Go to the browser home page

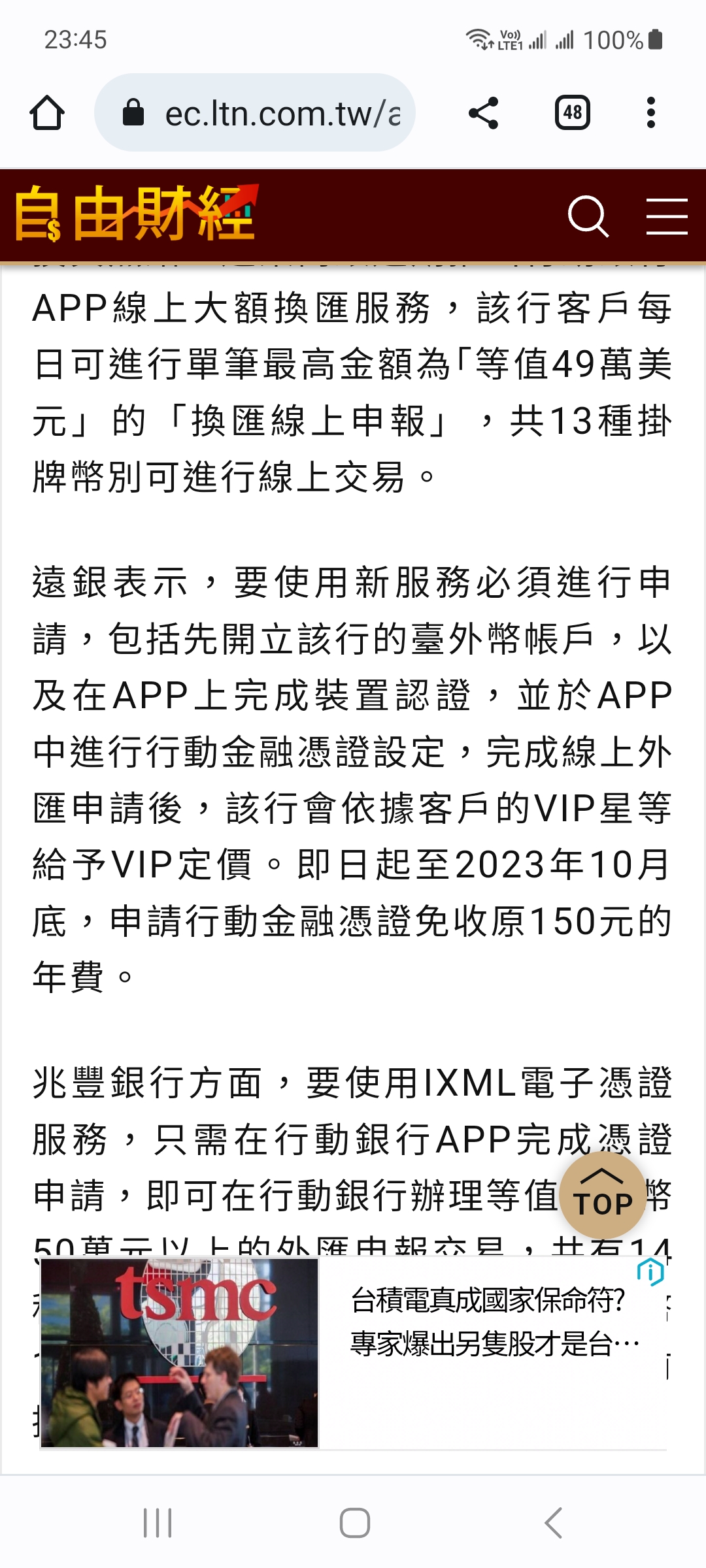pyautogui.click(x=47, y=113)
